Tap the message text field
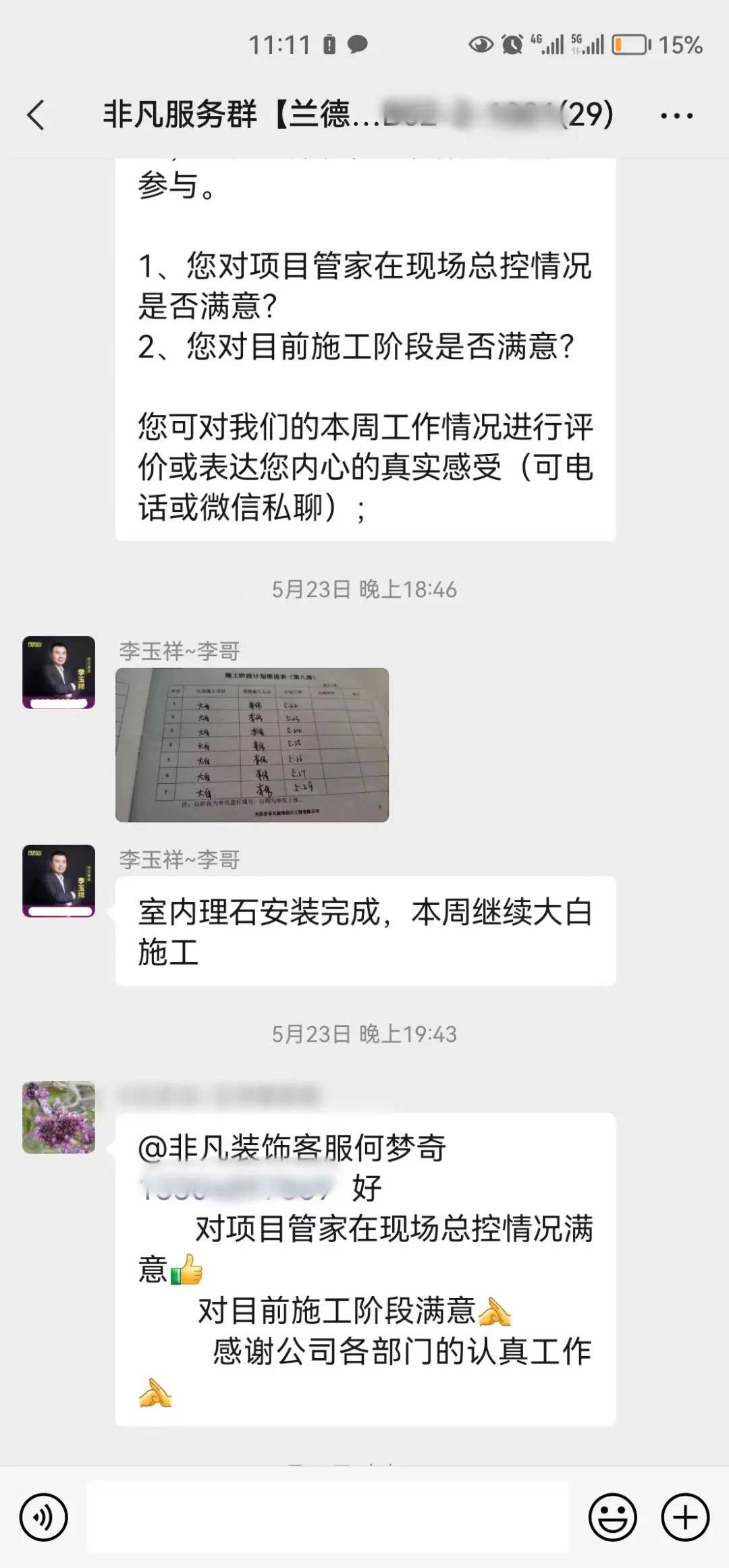The height and width of the screenshot is (1568, 729). 327,1517
